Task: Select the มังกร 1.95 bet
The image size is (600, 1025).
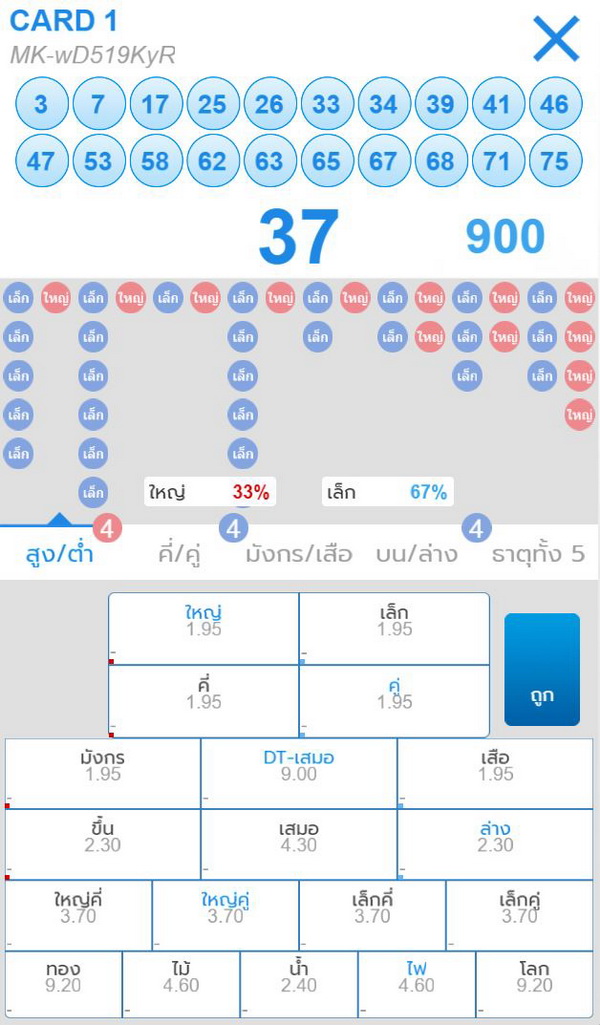Action: [x=103, y=772]
